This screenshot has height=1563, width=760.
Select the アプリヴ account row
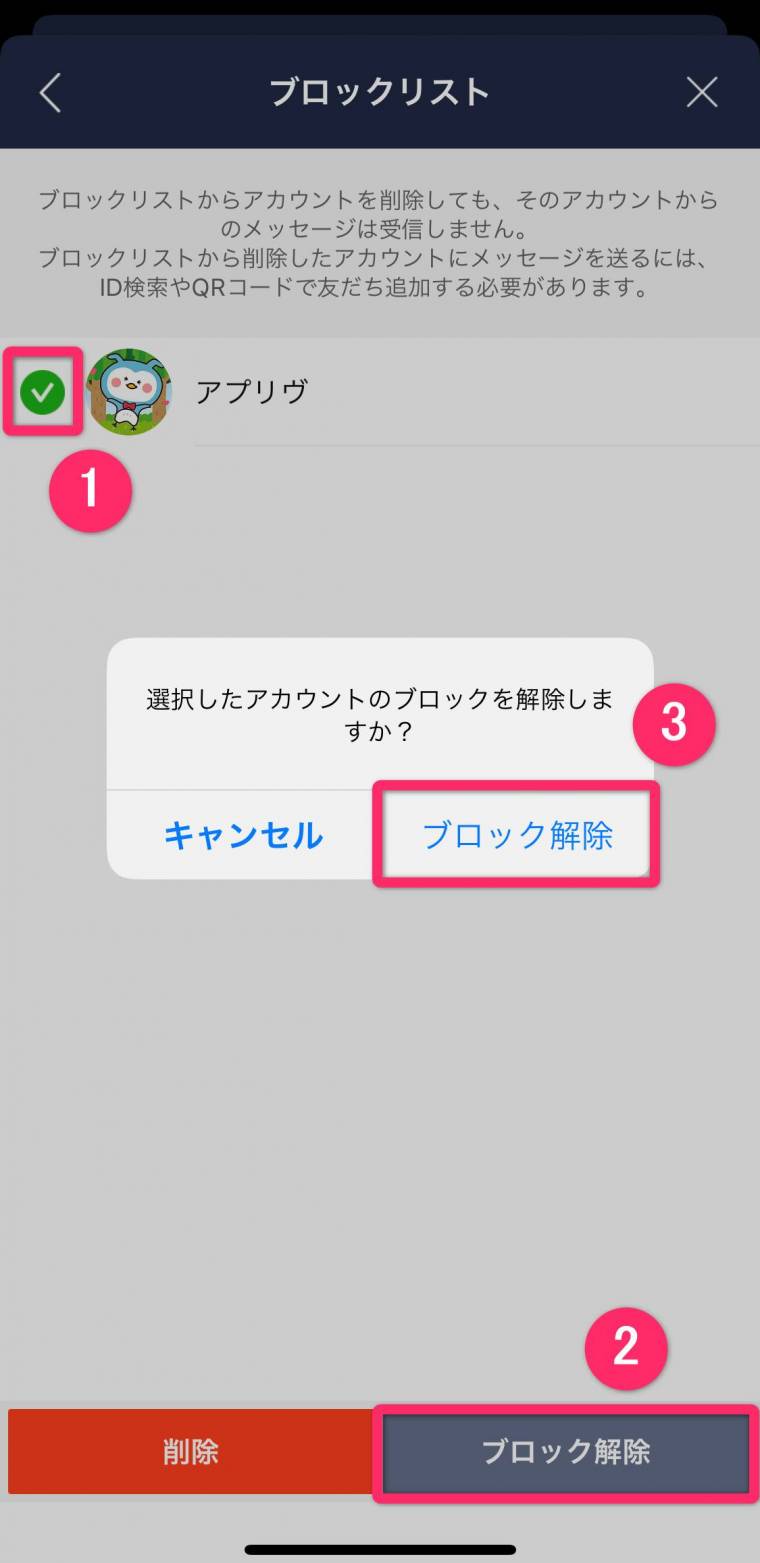(x=380, y=392)
